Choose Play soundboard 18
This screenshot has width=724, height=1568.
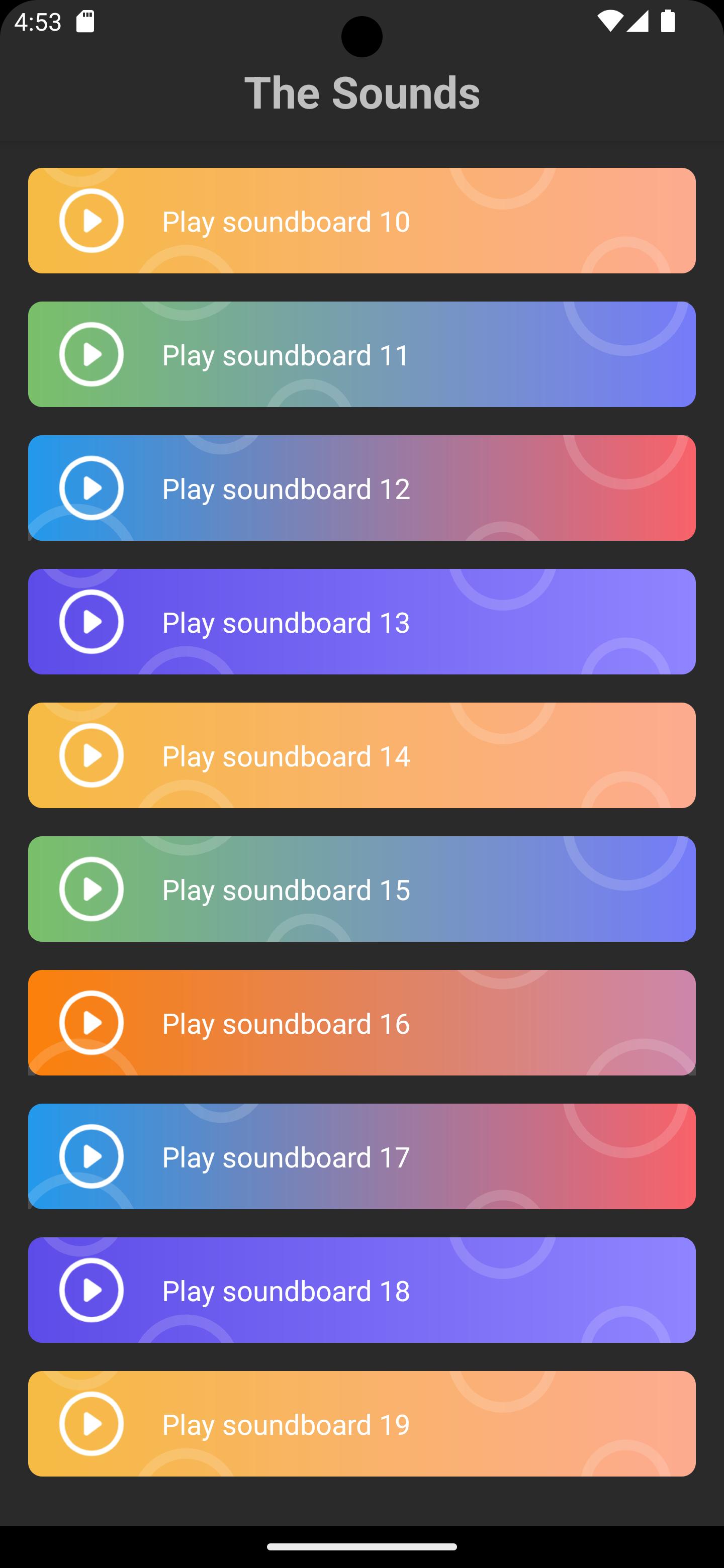point(361,1290)
